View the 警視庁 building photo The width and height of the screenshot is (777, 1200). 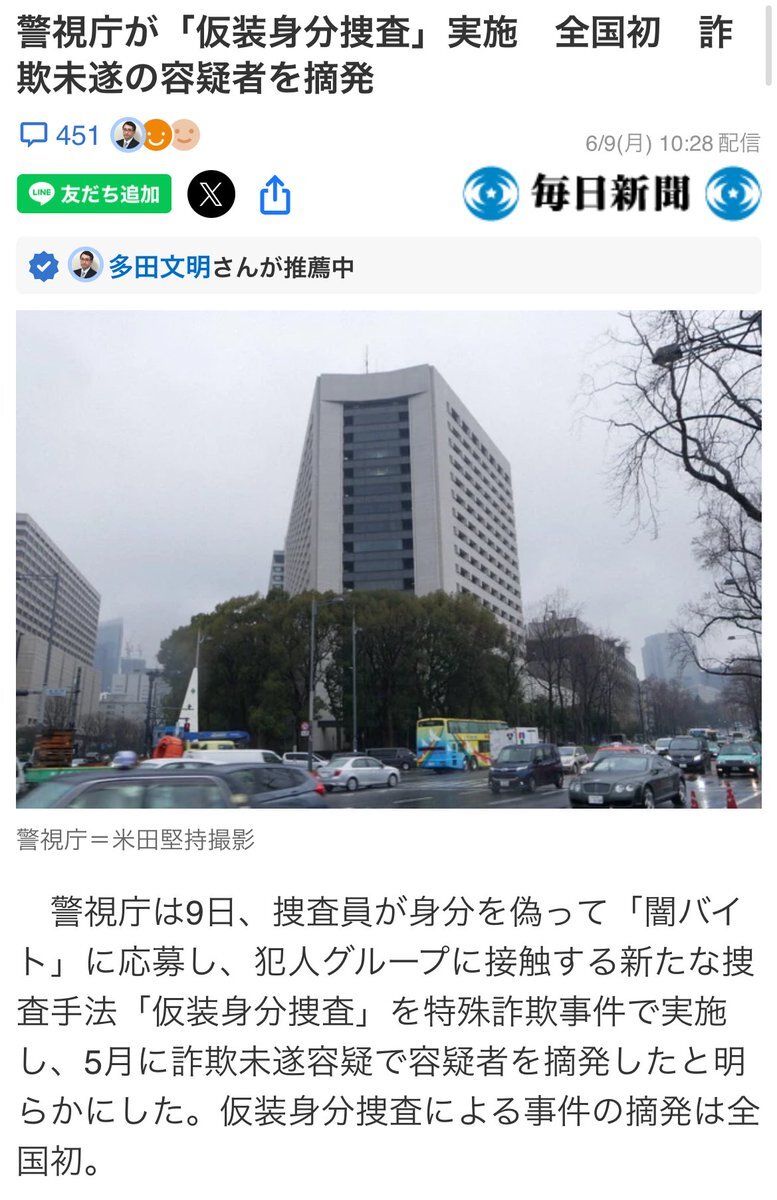tap(388, 559)
